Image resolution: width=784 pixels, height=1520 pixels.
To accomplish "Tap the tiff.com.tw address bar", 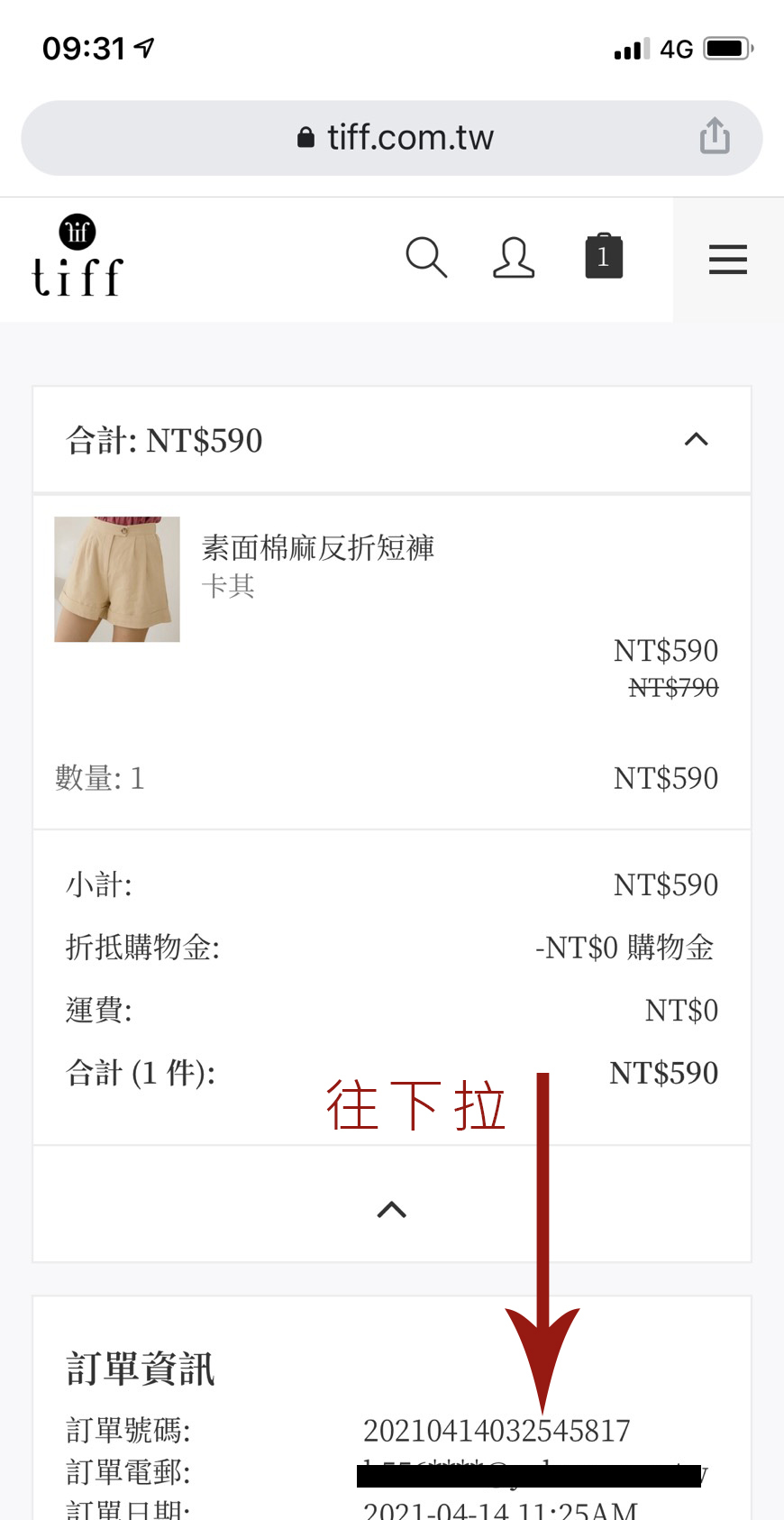I will point(395,138).
